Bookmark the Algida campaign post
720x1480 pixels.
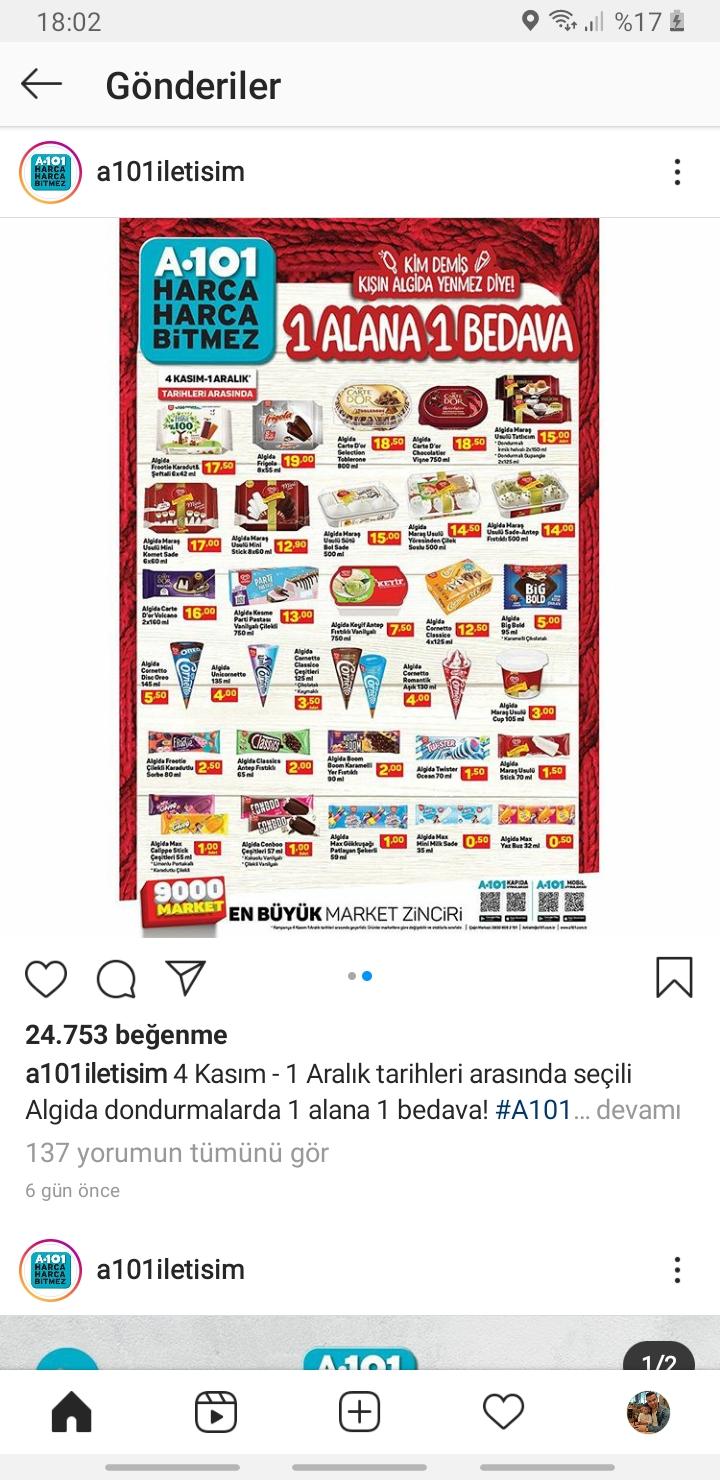tap(674, 977)
